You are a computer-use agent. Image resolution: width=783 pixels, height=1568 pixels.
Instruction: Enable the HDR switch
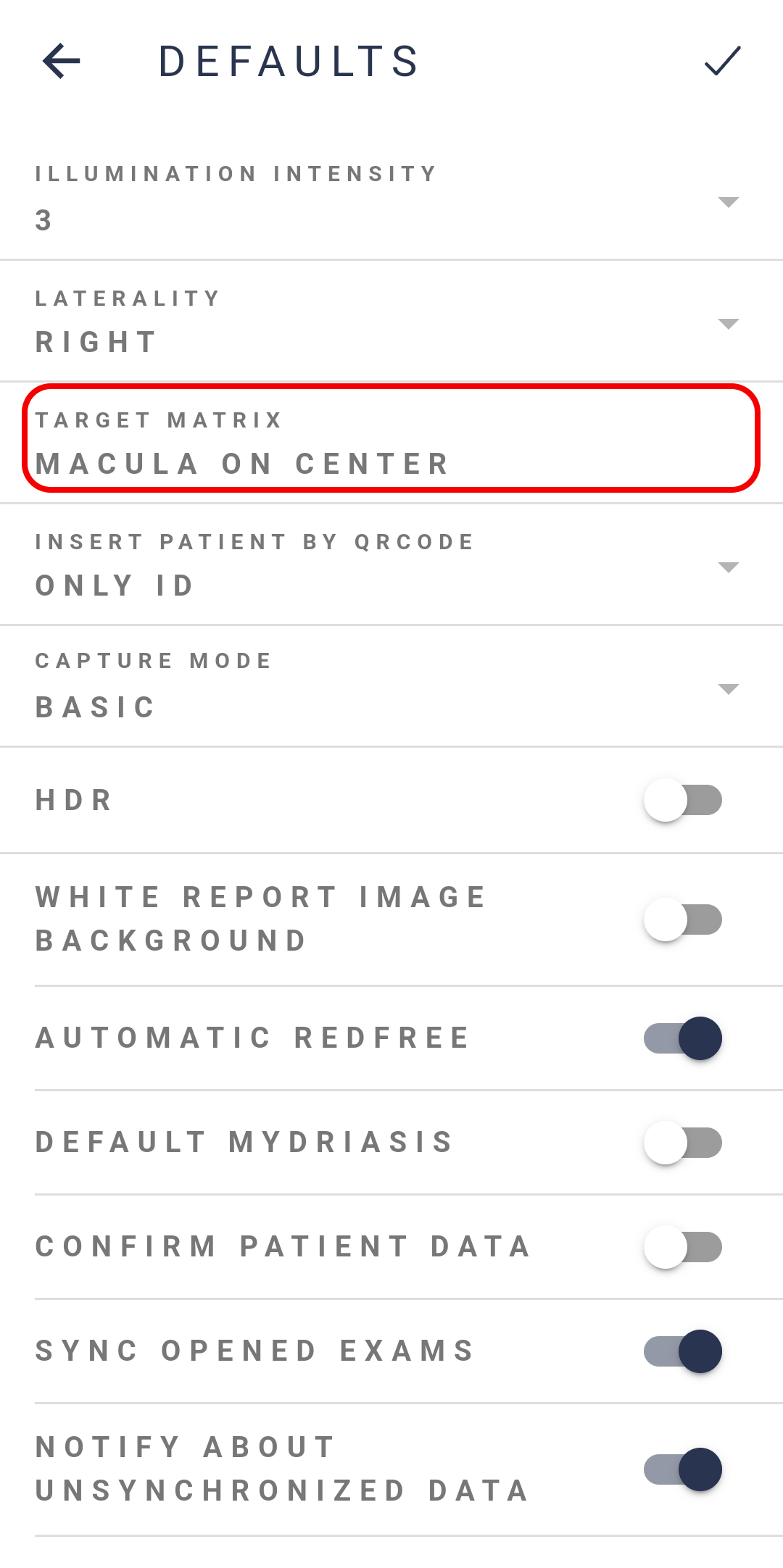click(x=683, y=800)
